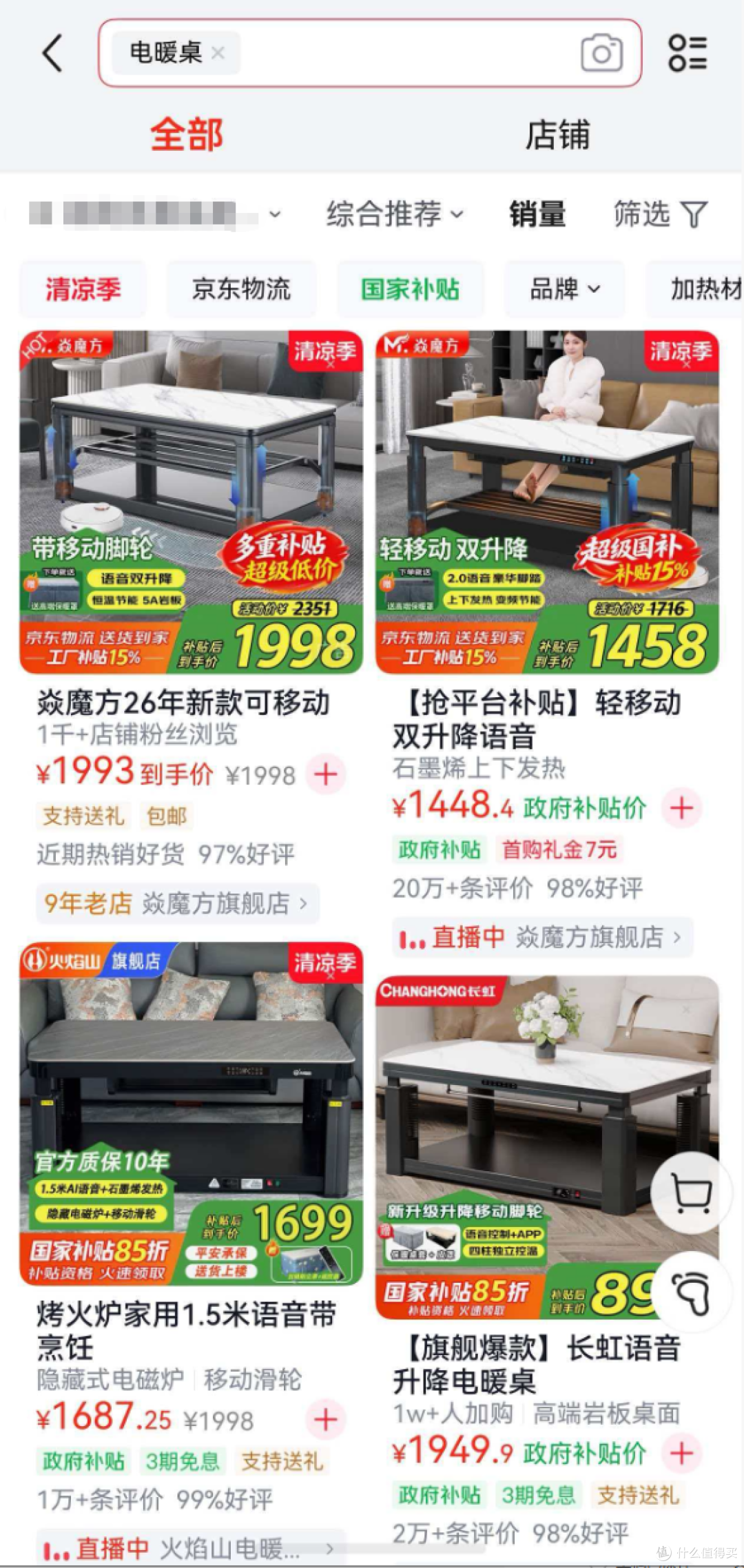This screenshot has height=1568, width=744.
Task: Open the 长虹语音升降电暖桌 product card
Action: (x=537, y=1364)
